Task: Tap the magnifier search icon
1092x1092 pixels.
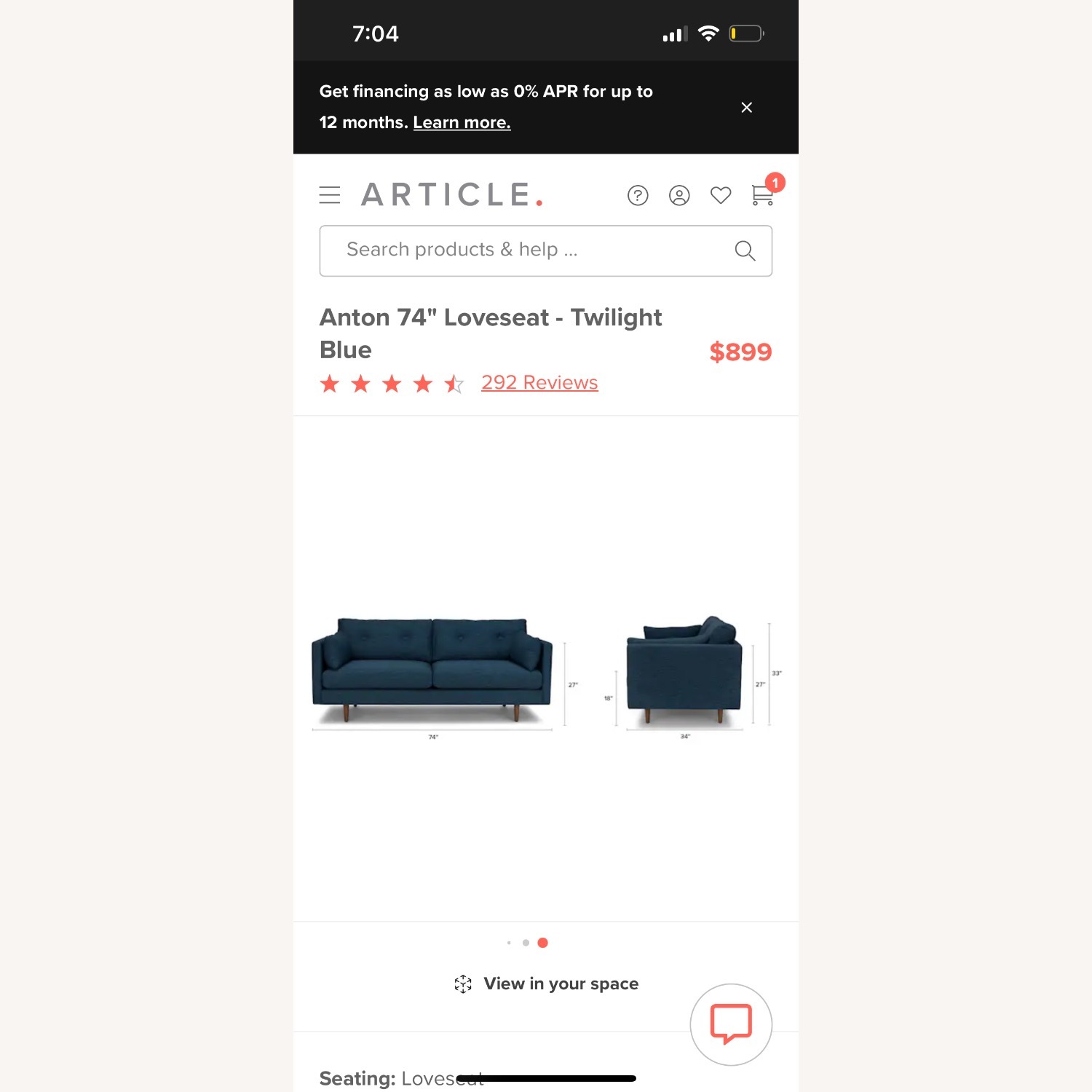Action: click(x=745, y=250)
